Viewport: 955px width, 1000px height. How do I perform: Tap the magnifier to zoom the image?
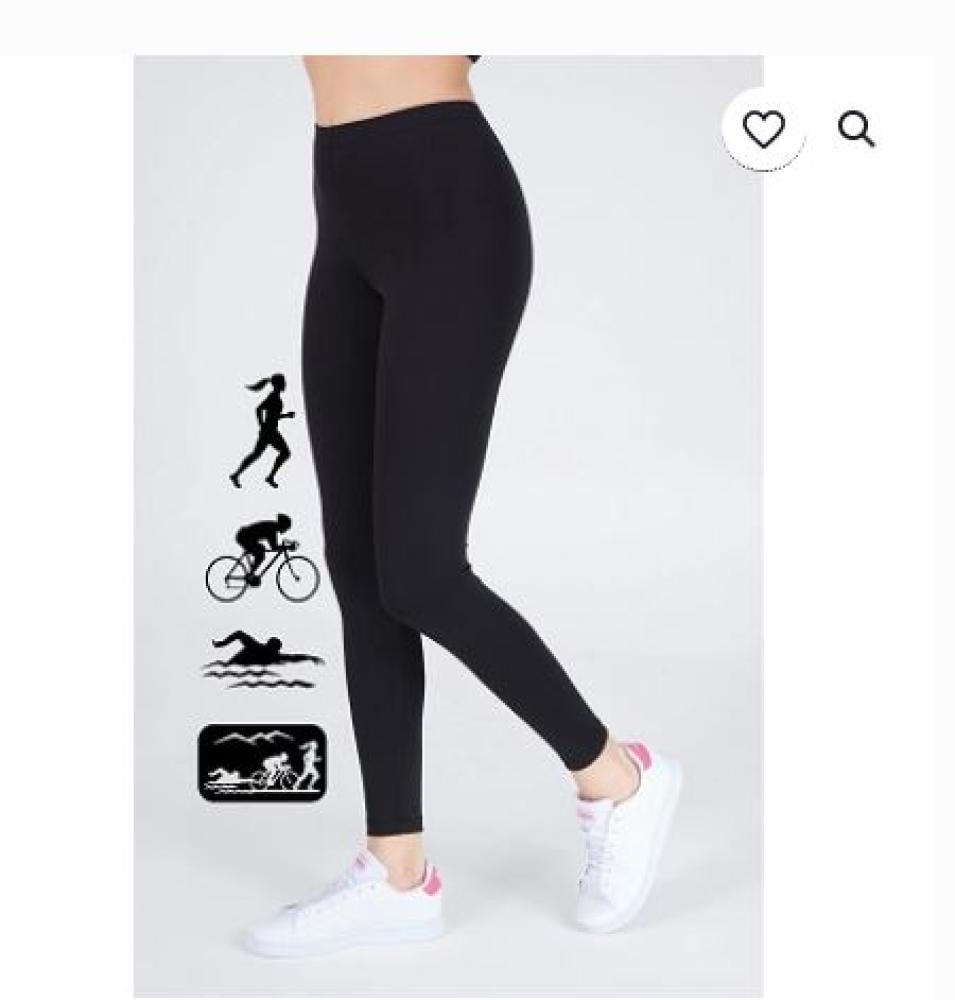pos(856,129)
